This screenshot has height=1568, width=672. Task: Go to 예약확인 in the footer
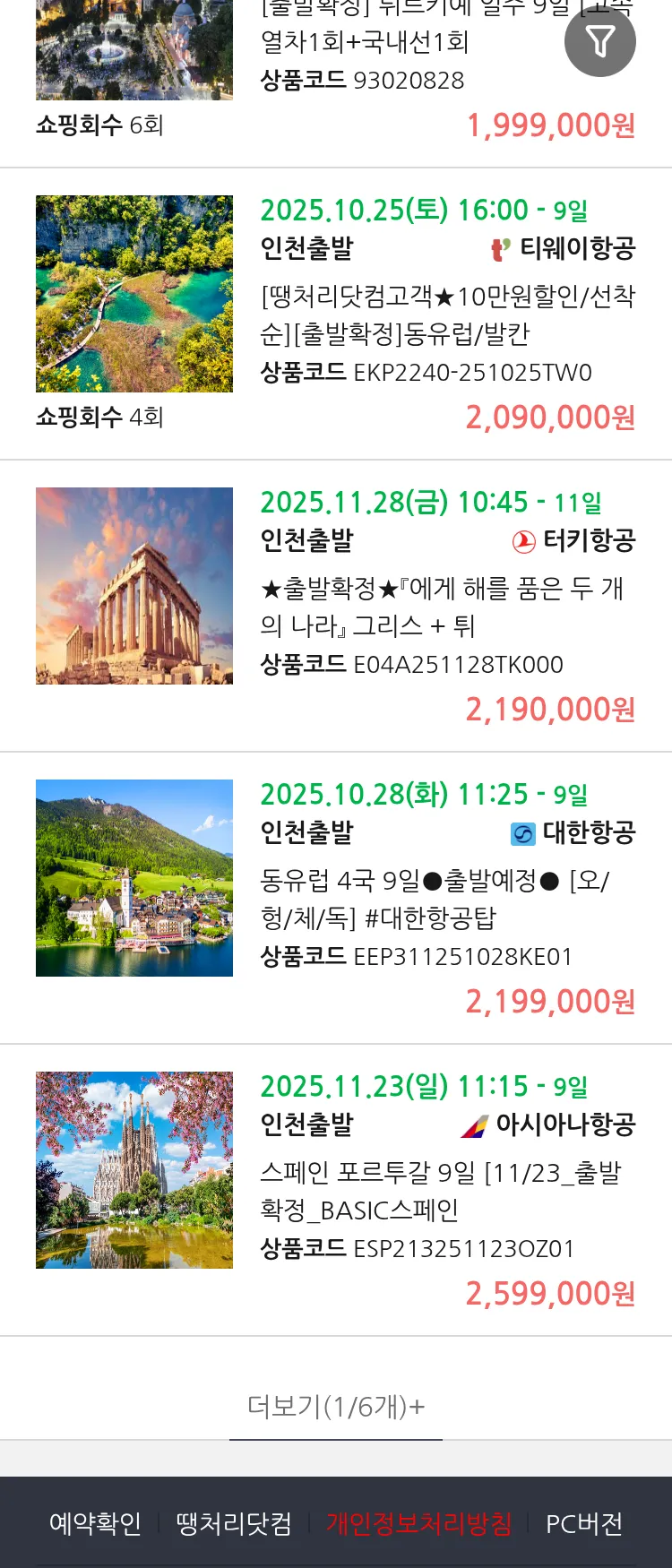tap(95, 1523)
